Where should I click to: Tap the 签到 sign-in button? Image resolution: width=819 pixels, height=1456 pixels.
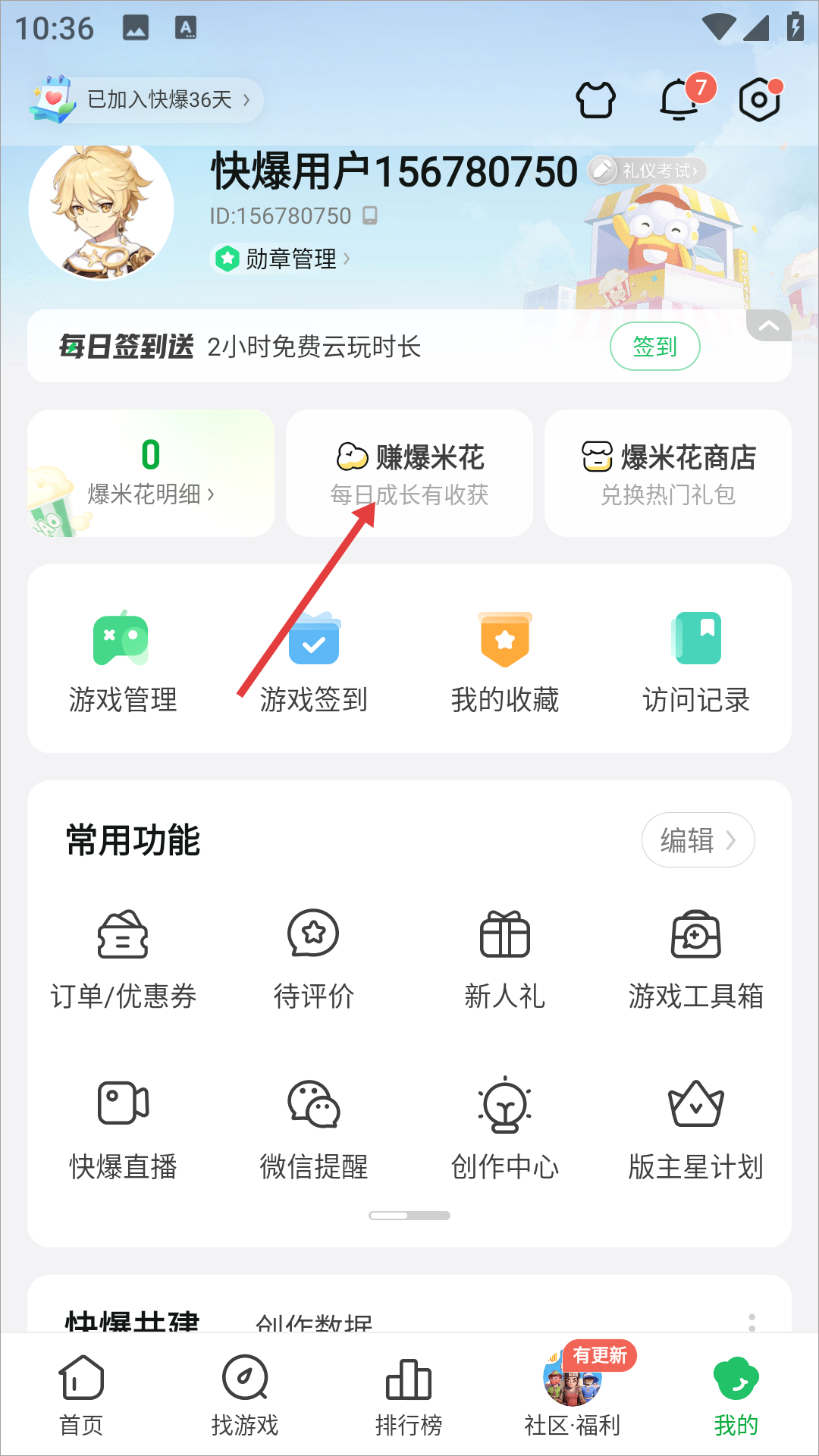[654, 347]
